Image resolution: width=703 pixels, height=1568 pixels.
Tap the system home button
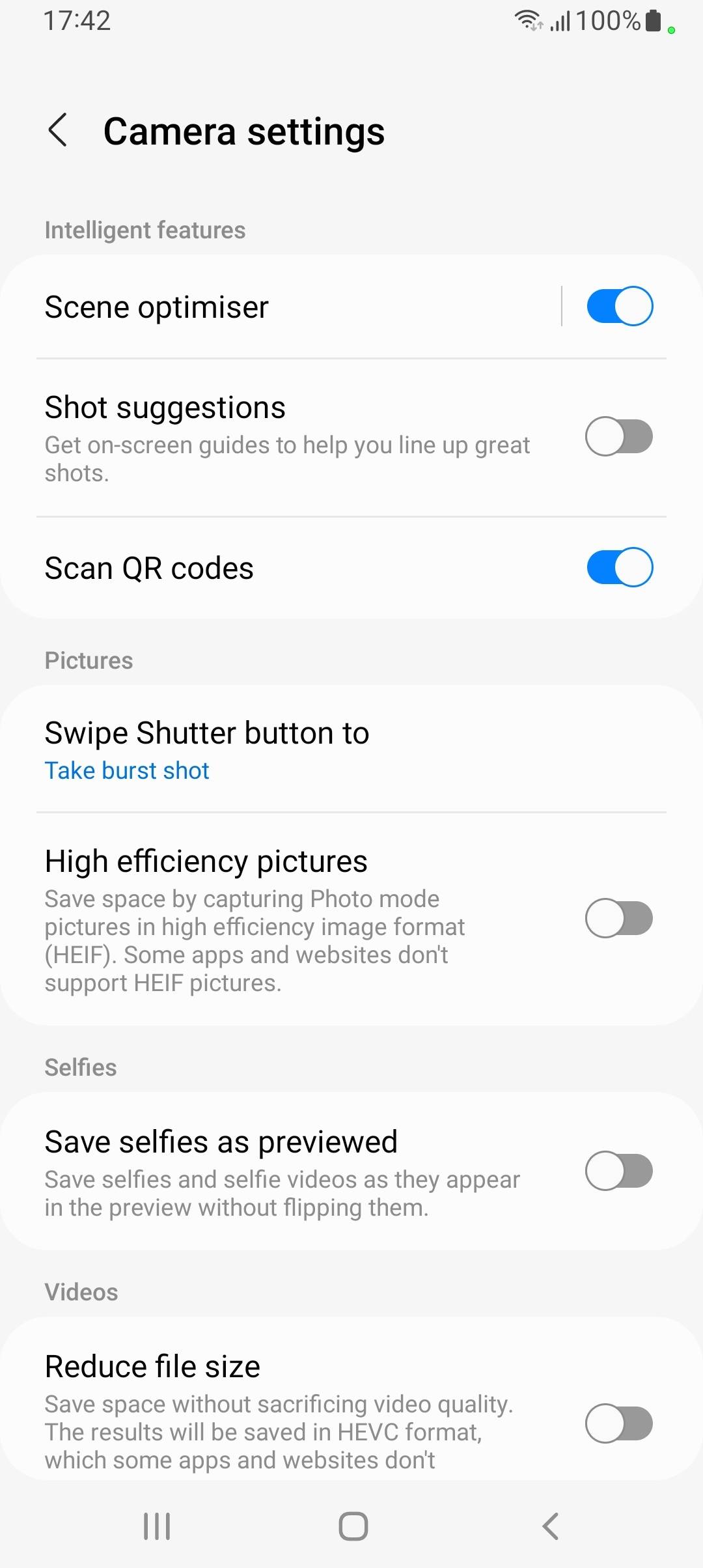pyautogui.click(x=353, y=1526)
